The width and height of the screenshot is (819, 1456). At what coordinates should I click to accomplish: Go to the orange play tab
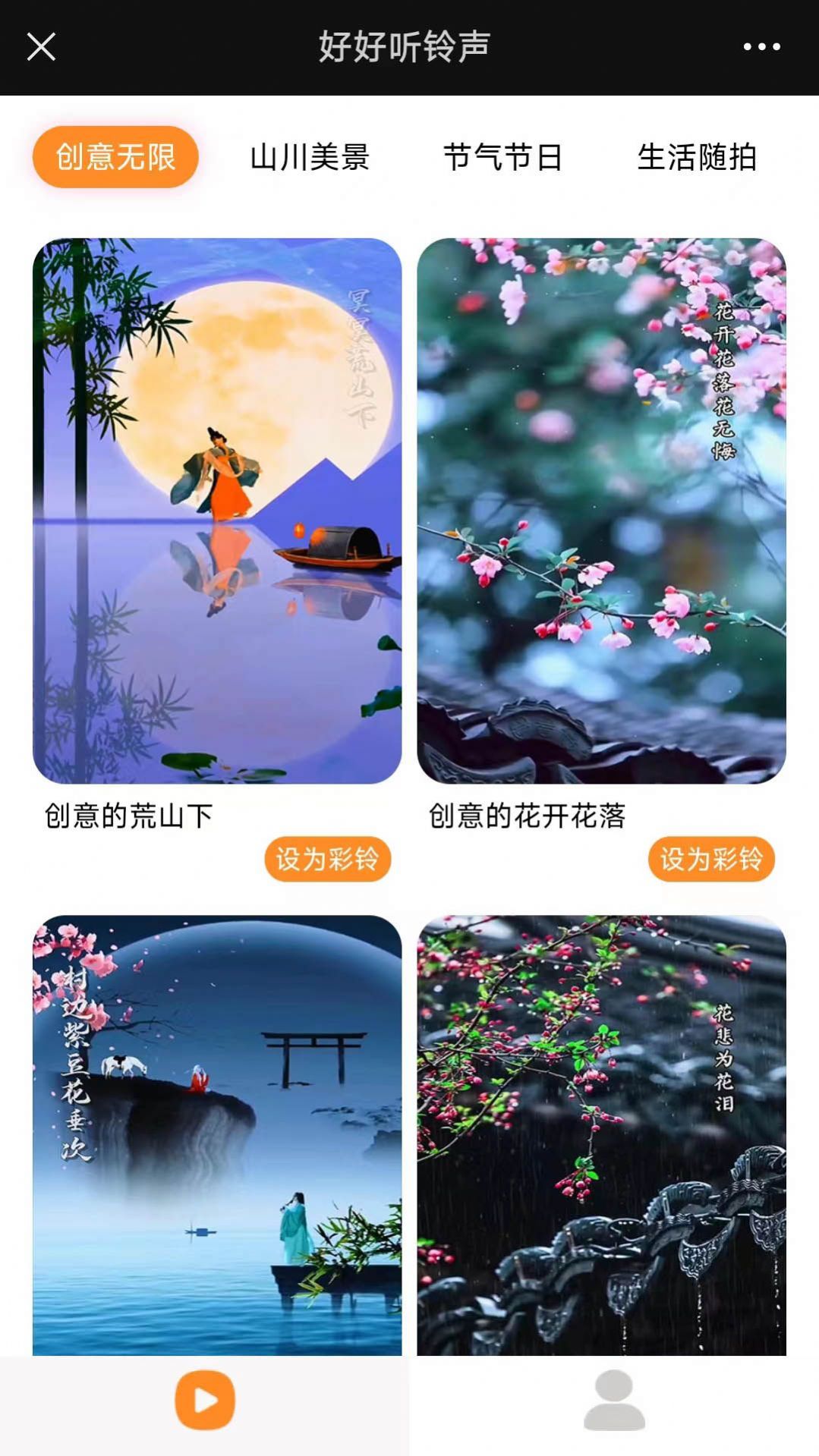coord(205,1400)
